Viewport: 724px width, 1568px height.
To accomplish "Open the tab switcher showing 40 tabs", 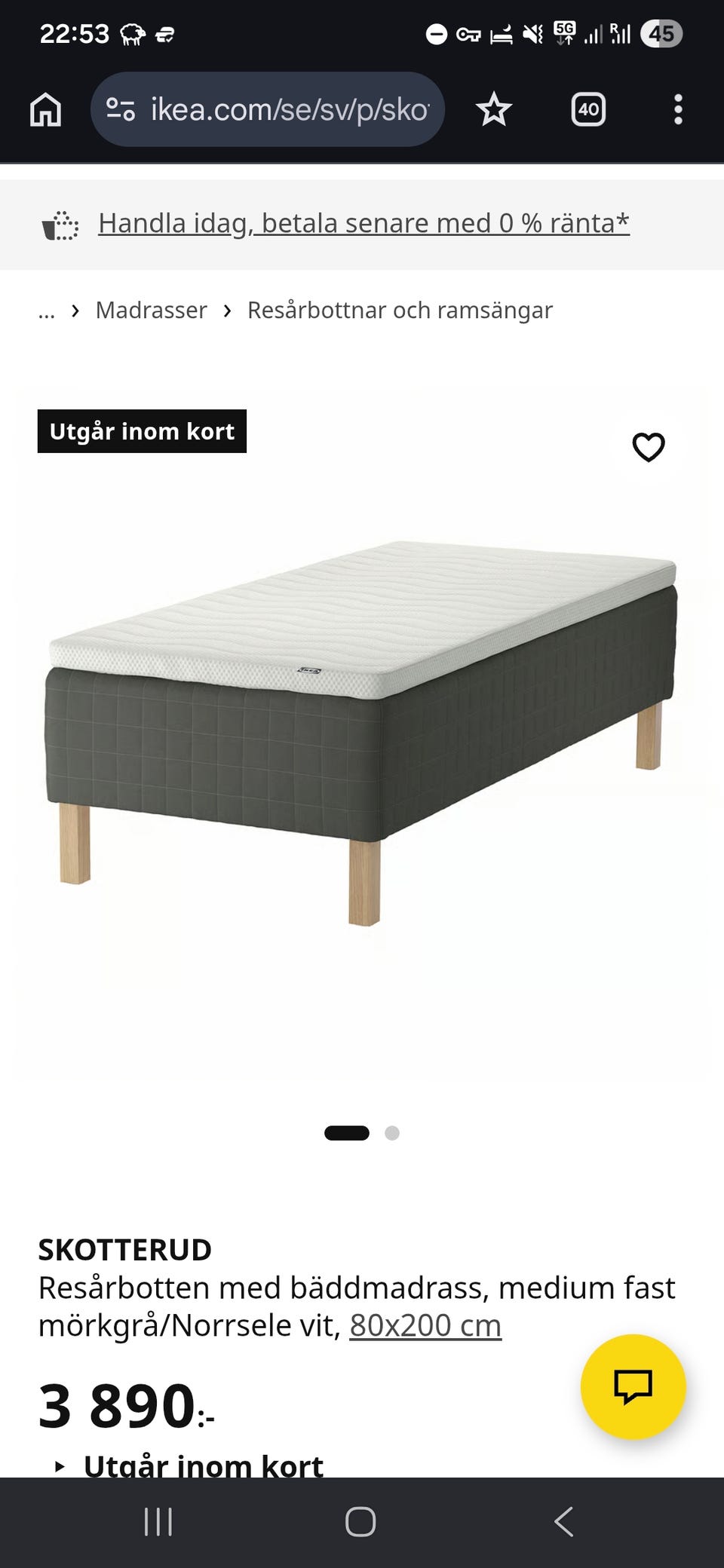I will 588,110.
